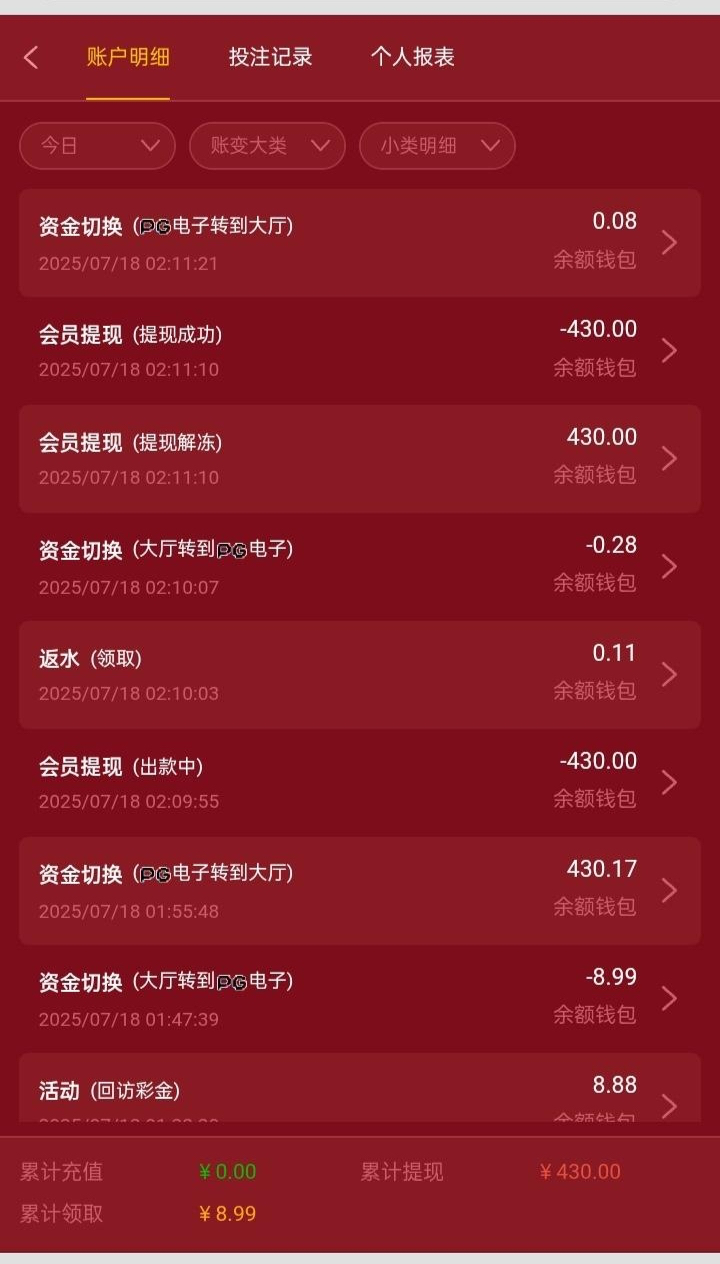
Task: Open the 会员提现 提现解冻 record
Action: click(x=360, y=459)
